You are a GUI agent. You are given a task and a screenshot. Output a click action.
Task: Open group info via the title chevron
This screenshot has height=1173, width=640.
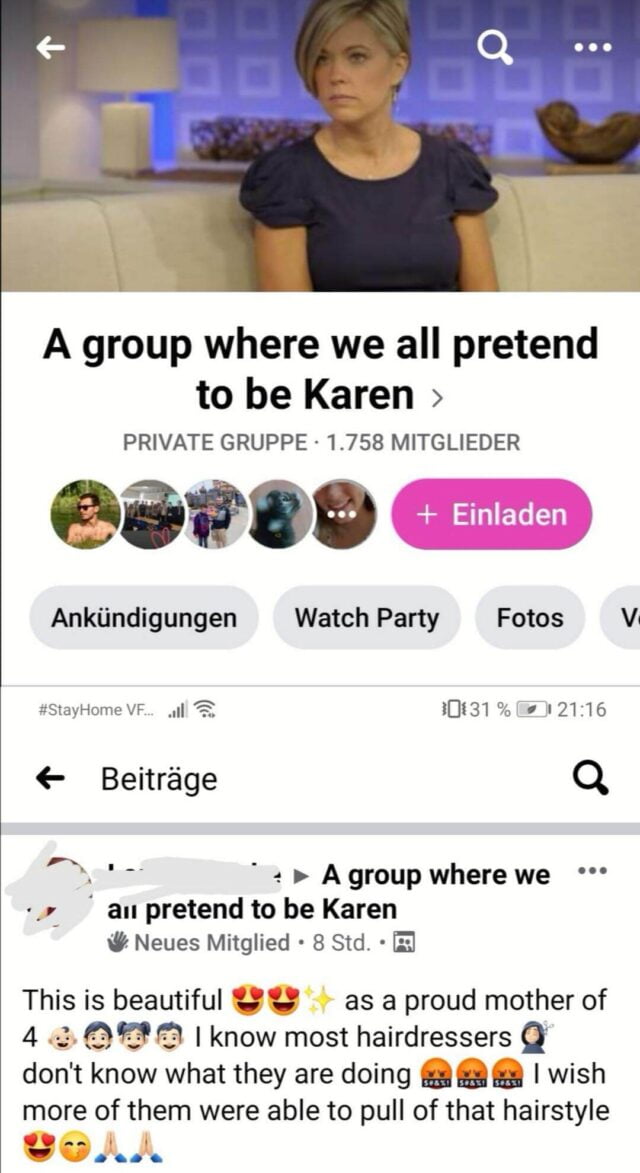point(434,398)
